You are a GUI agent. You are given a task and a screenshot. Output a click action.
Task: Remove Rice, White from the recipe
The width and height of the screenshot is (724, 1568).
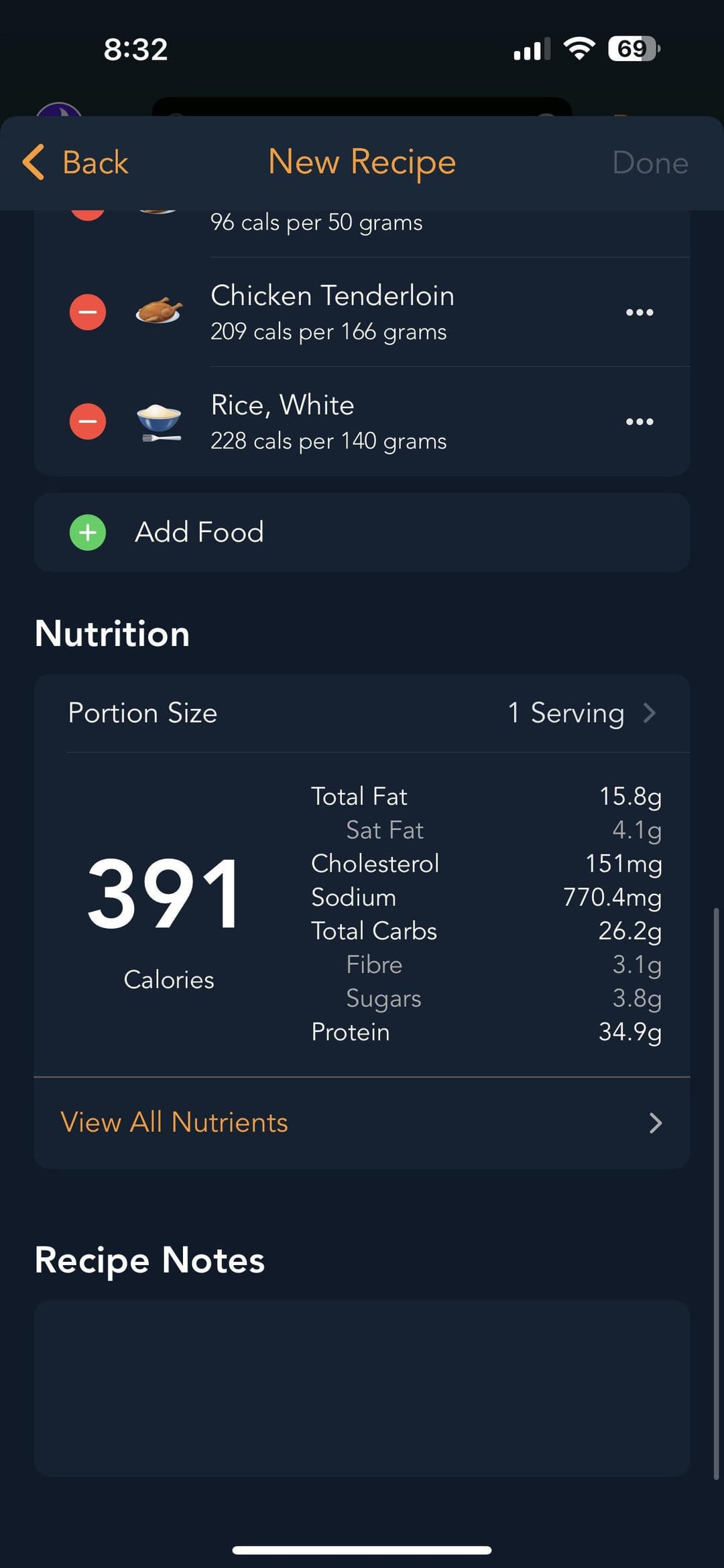(88, 421)
